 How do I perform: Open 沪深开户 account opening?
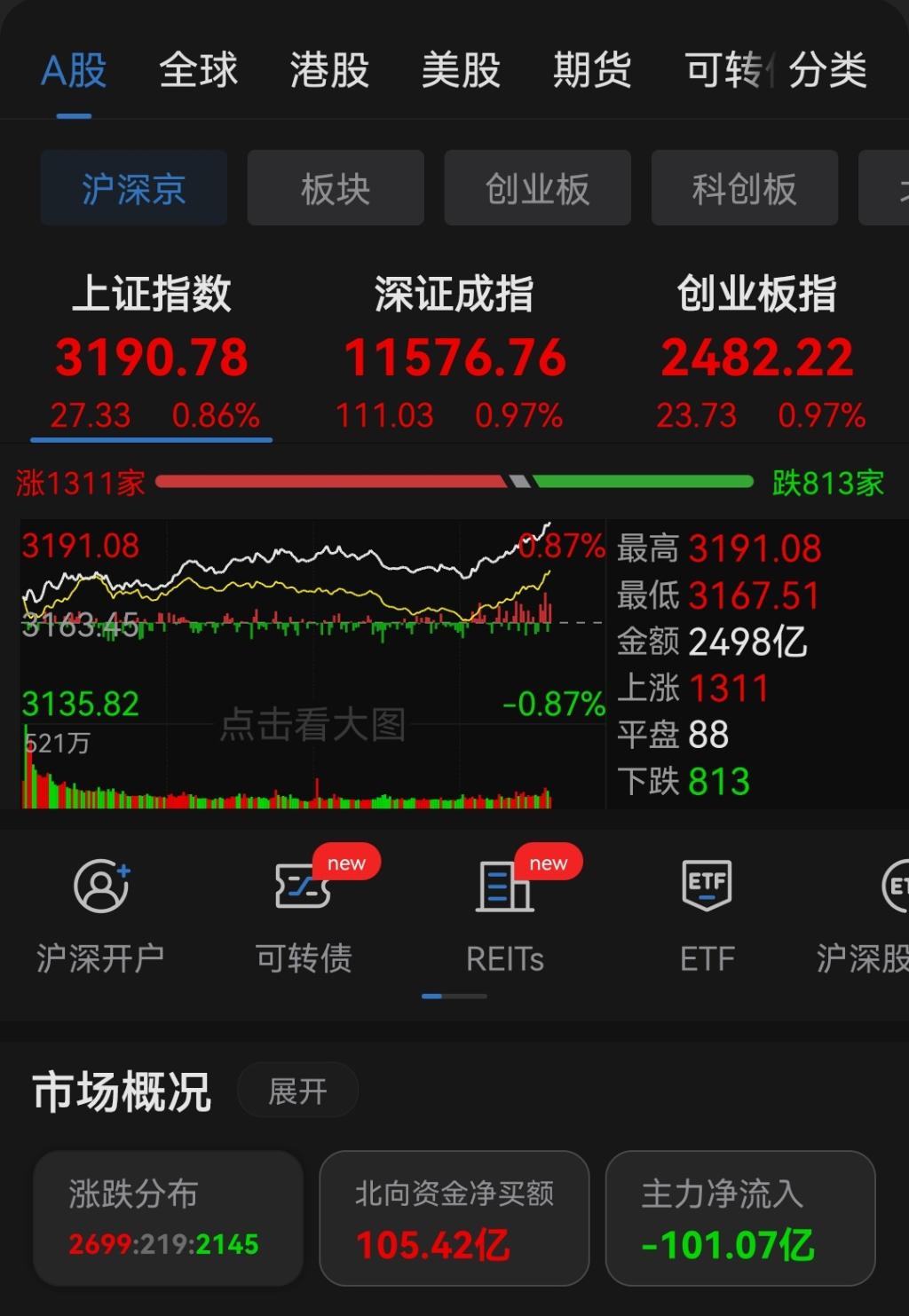[100, 914]
